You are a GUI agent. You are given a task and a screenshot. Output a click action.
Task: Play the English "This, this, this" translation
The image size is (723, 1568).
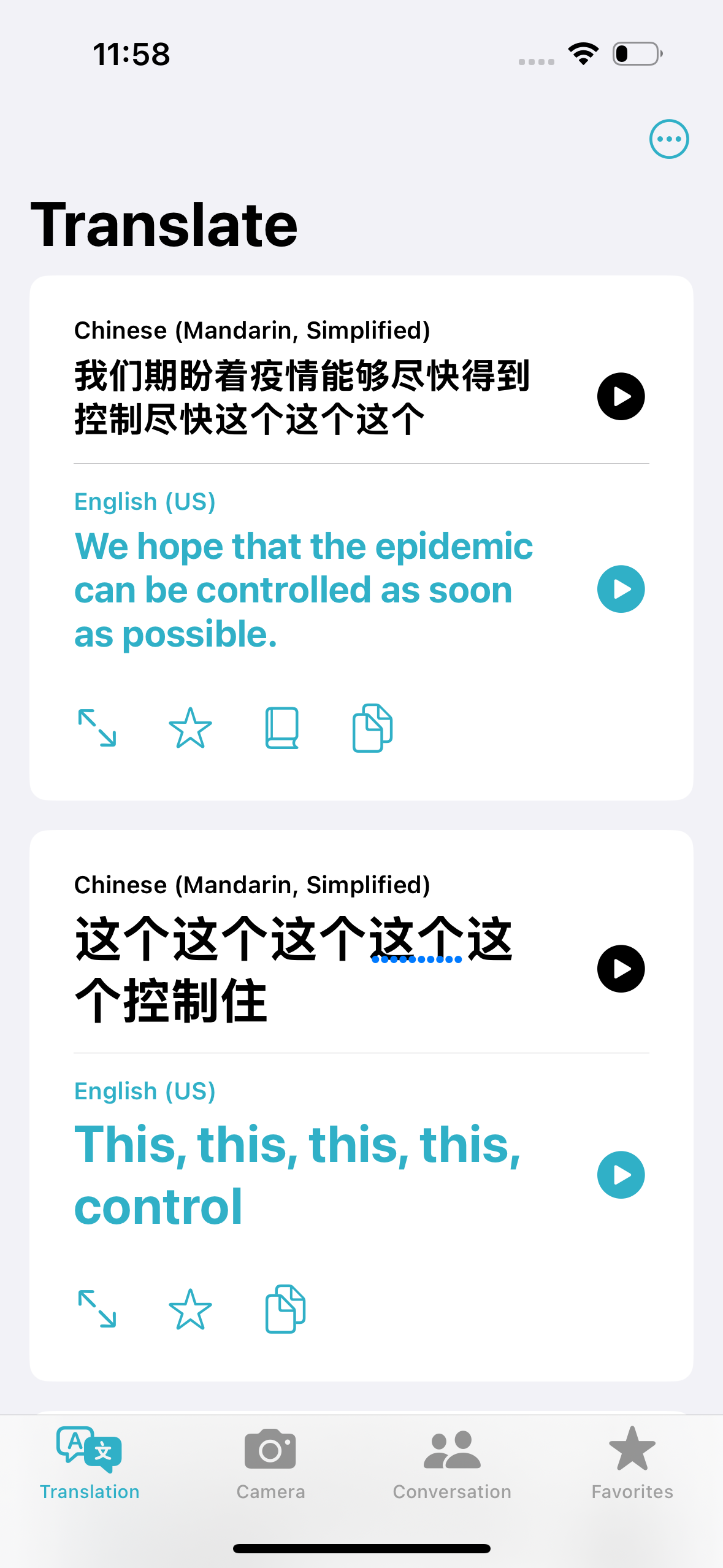pos(621,1175)
